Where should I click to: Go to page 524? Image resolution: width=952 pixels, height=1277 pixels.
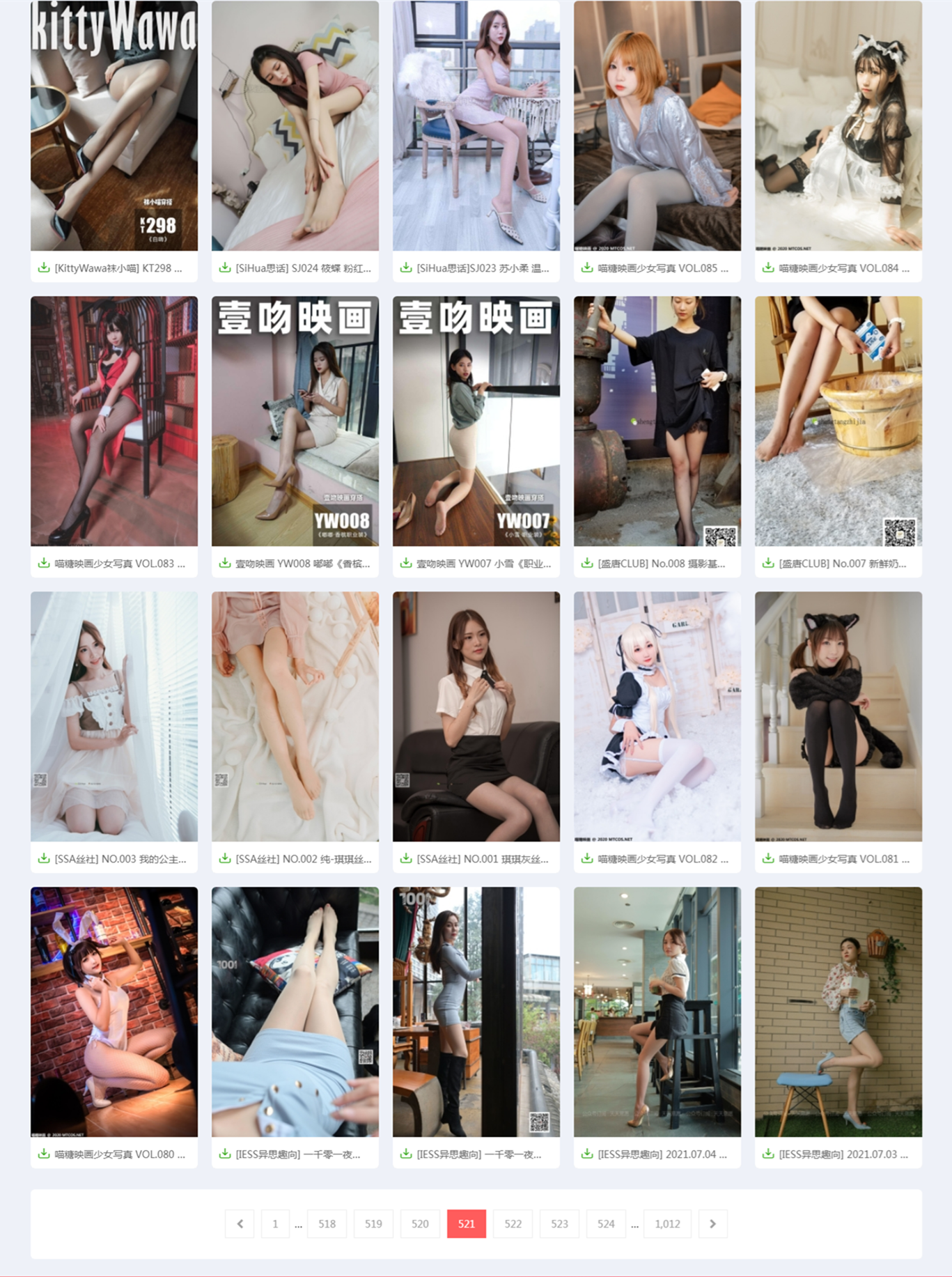(x=606, y=1223)
